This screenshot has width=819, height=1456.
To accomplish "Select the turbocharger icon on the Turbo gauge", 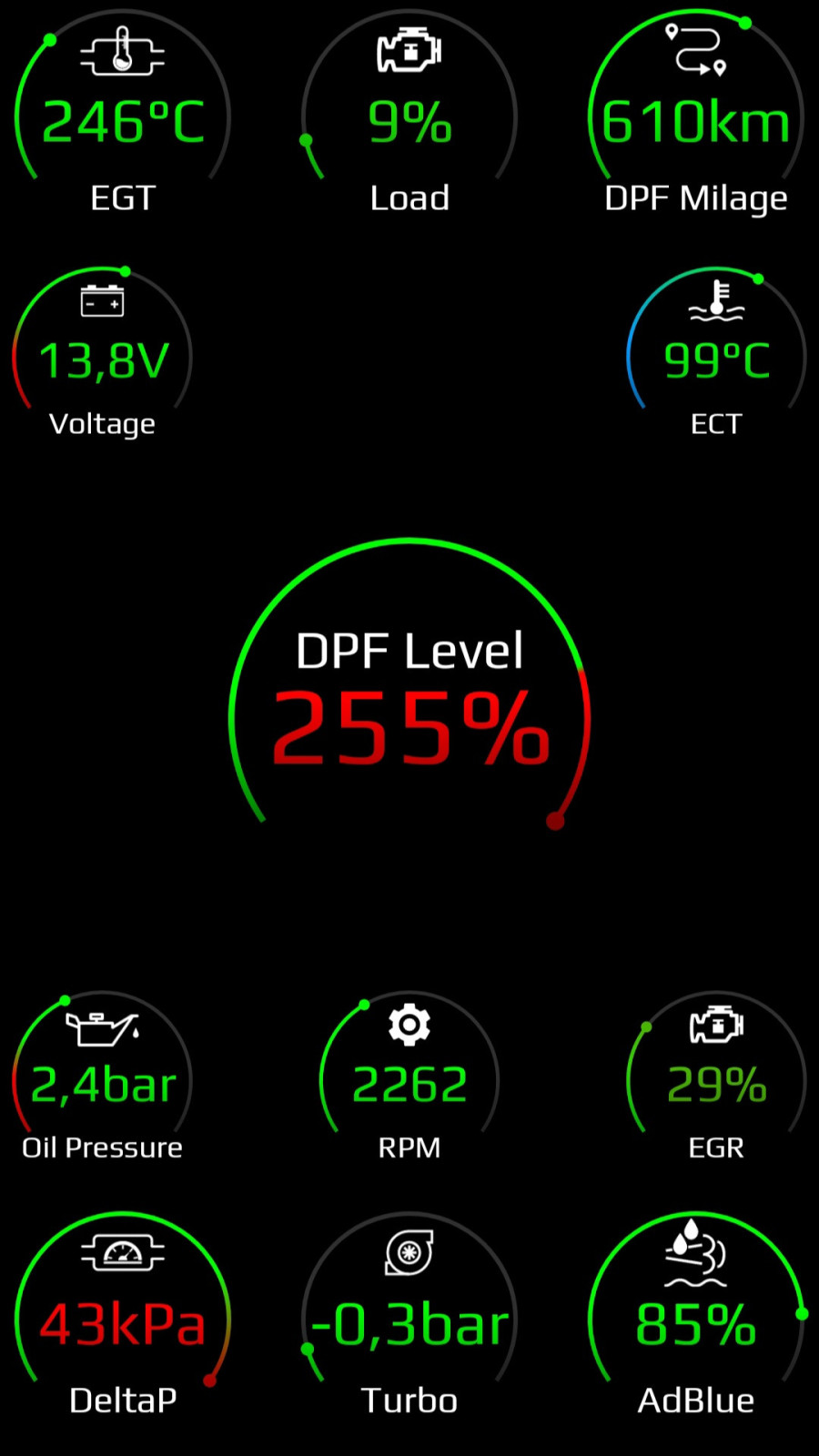I will 409,1251.
